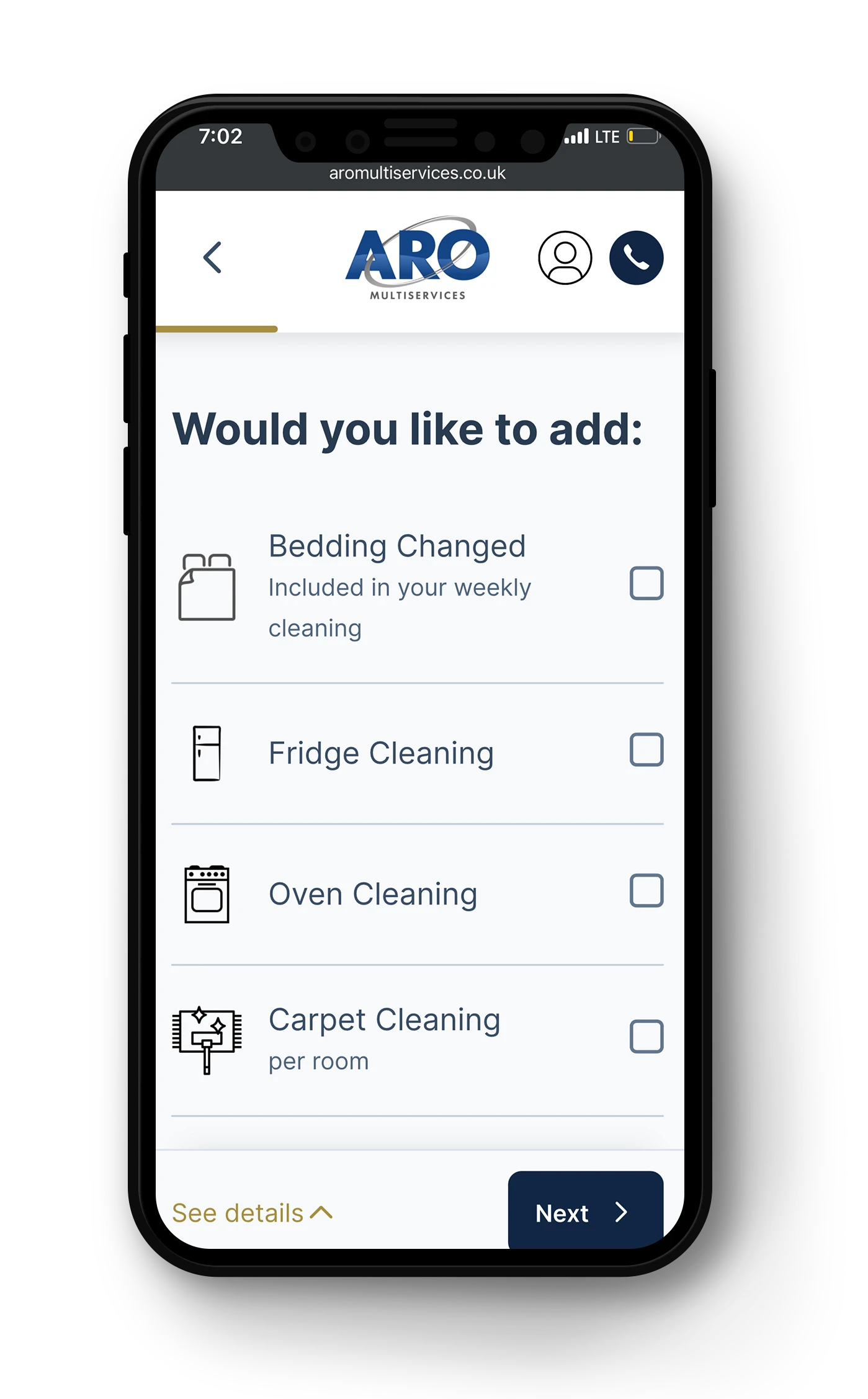Image resolution: width=868 pixels, height=1399 pixels.
Task: Continue with the Next button
Action: 585,1212
